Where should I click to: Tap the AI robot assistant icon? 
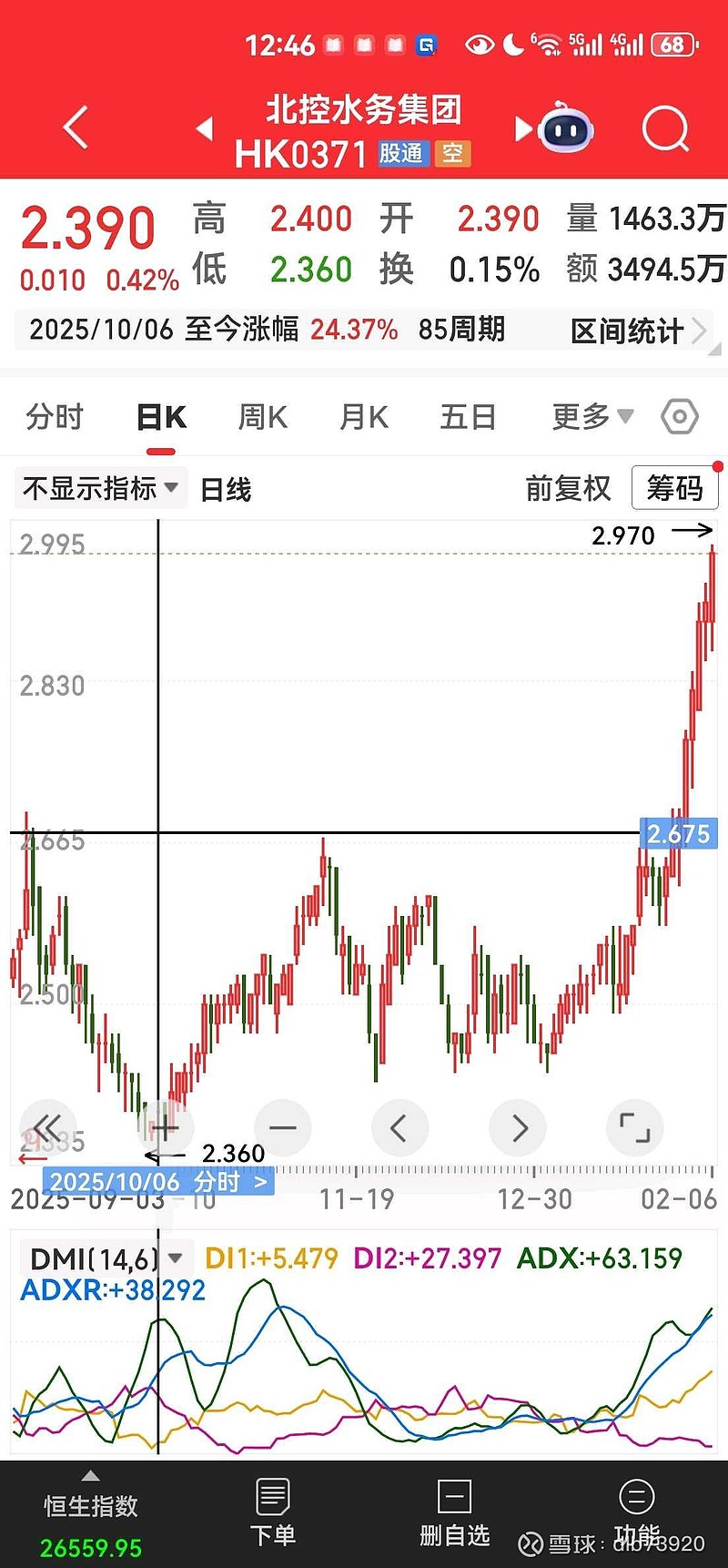[x=565, y=127]
